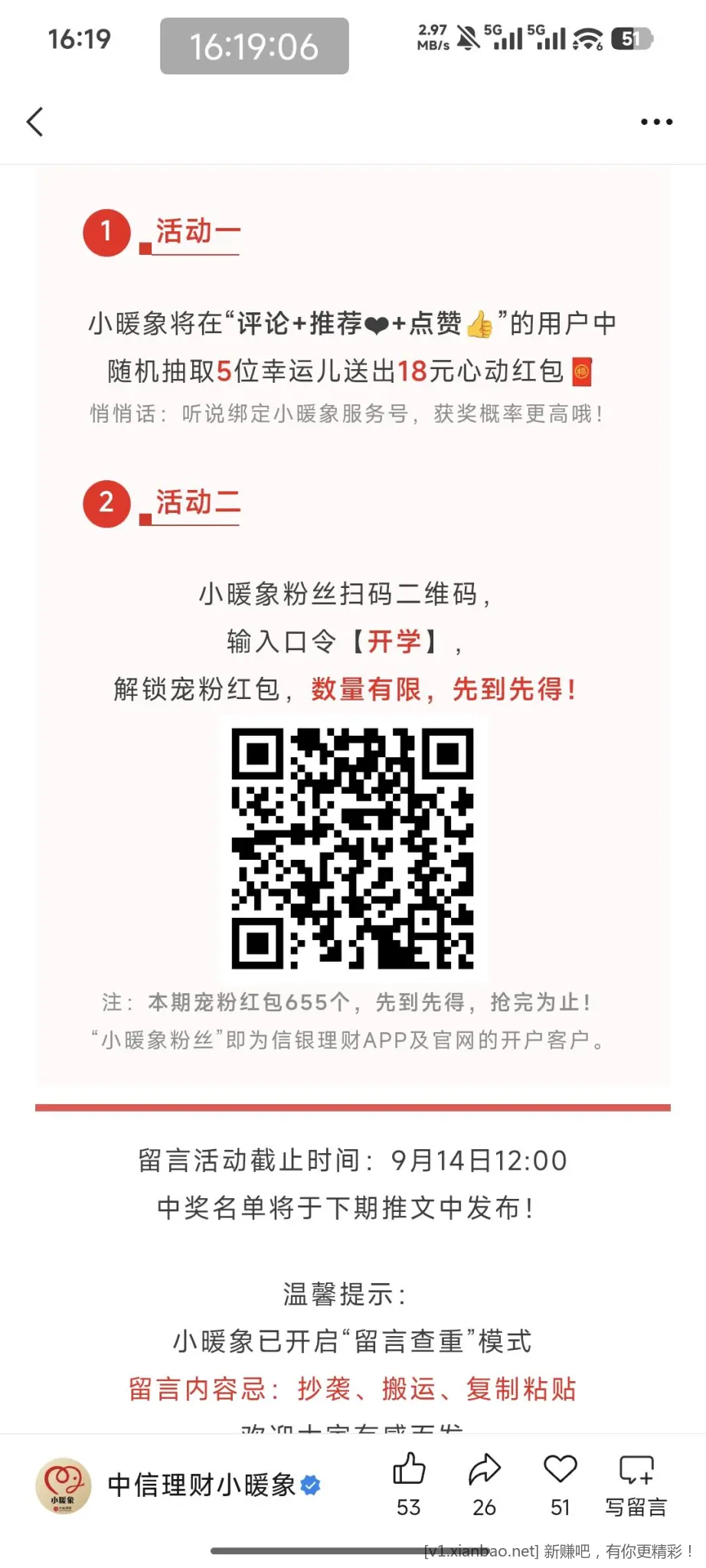Like the article with thumbs-up icon

click(409, 1484)
